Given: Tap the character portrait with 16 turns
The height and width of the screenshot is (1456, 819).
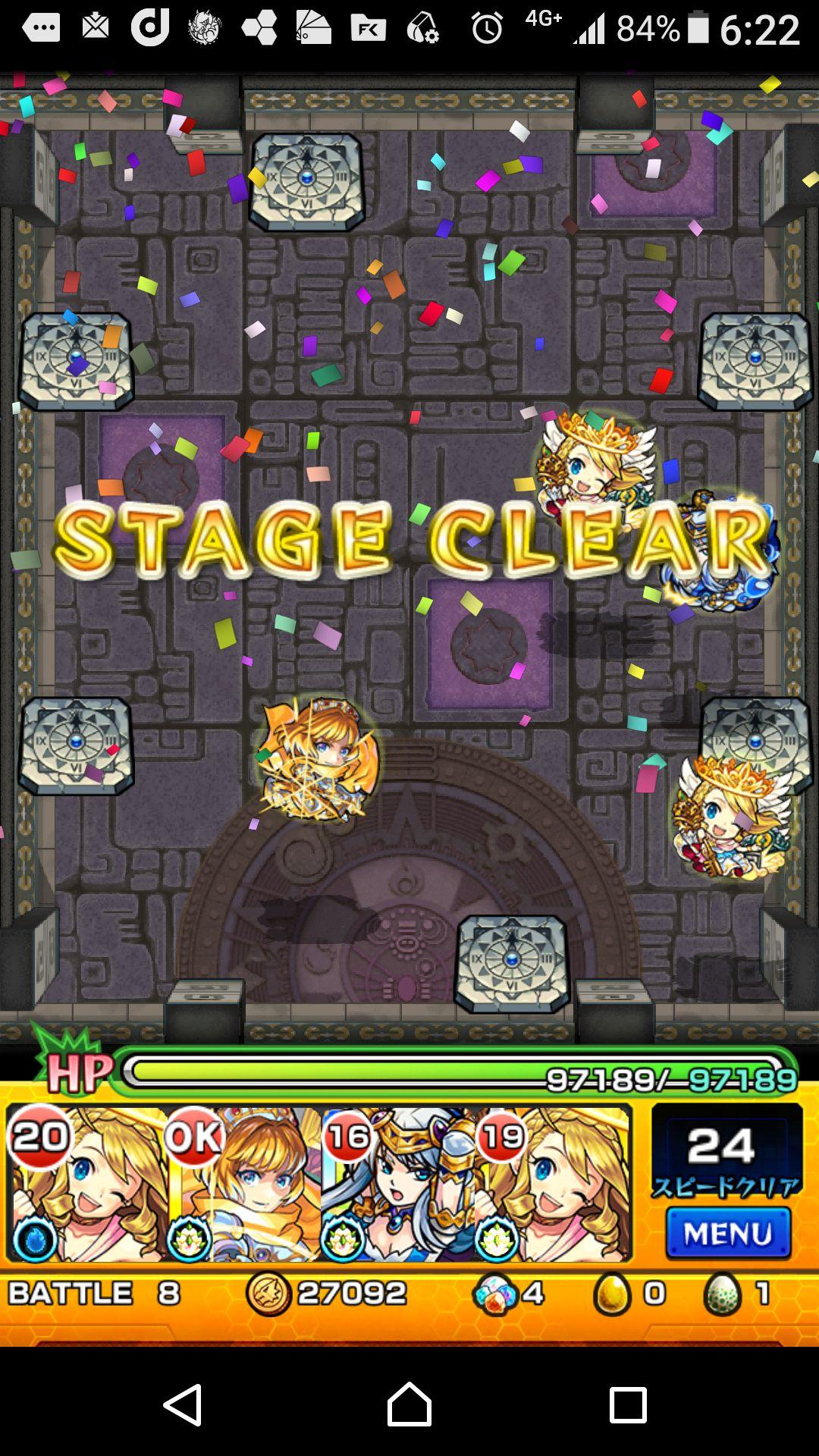Looking at the screenshot, I should point(397,1185).
